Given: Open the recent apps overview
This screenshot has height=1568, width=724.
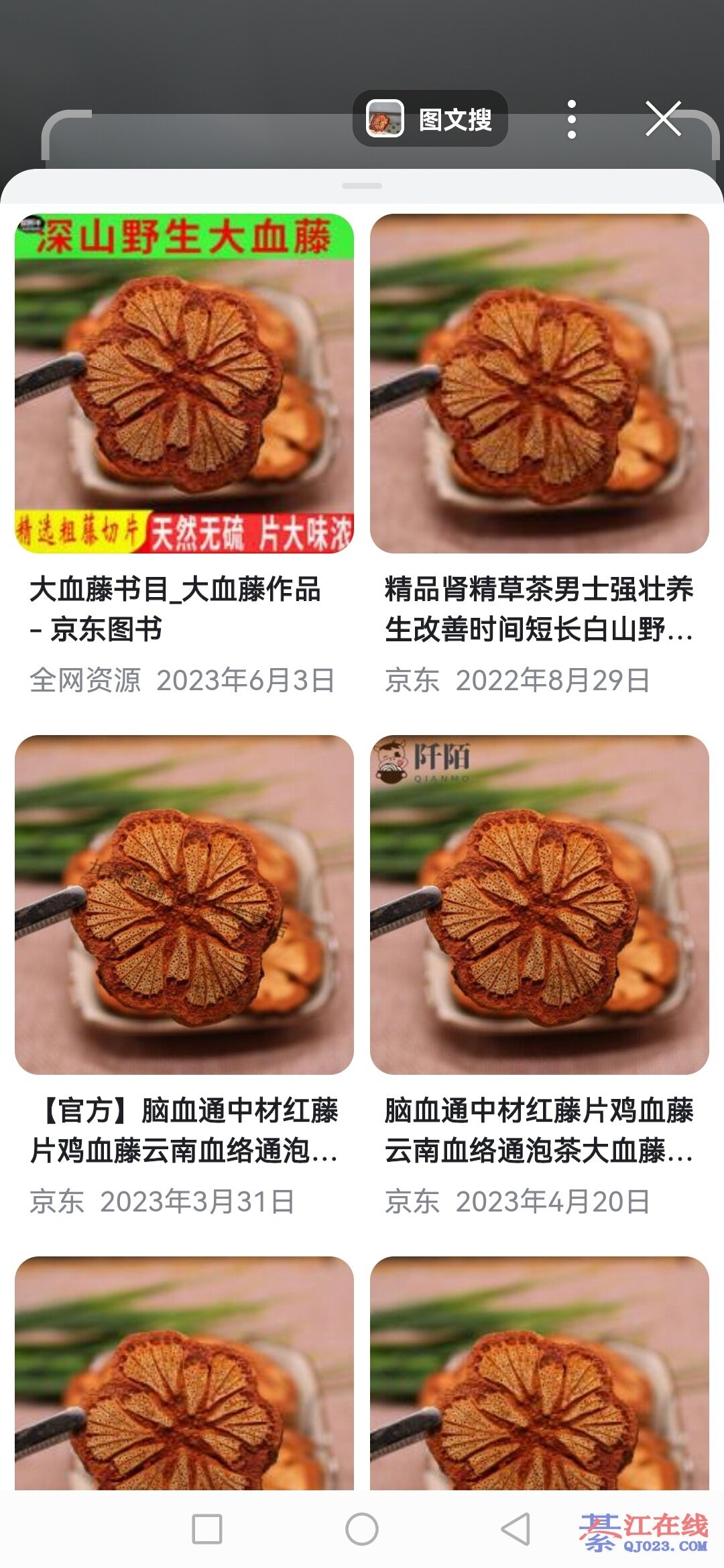Looking at the screenshot, I should 207,1529.
